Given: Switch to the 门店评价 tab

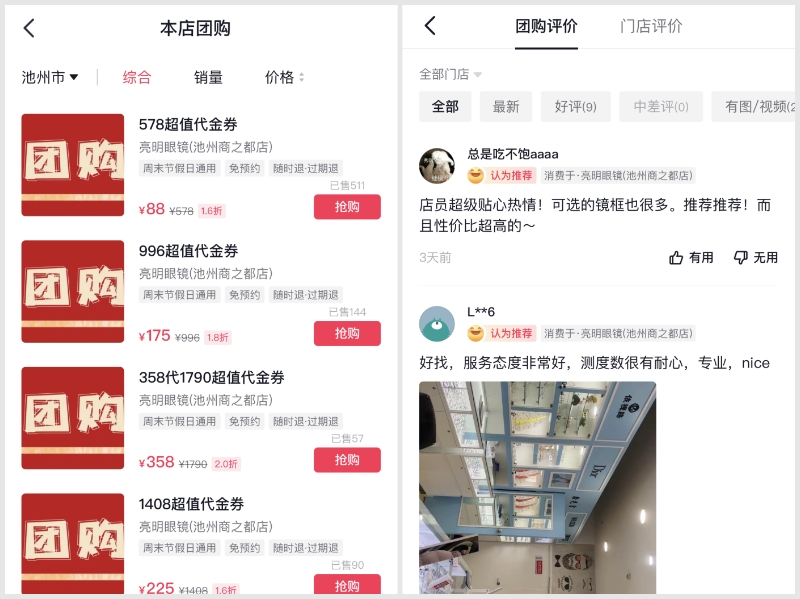Looking at the screenshot, I should (x=651, y=26).
